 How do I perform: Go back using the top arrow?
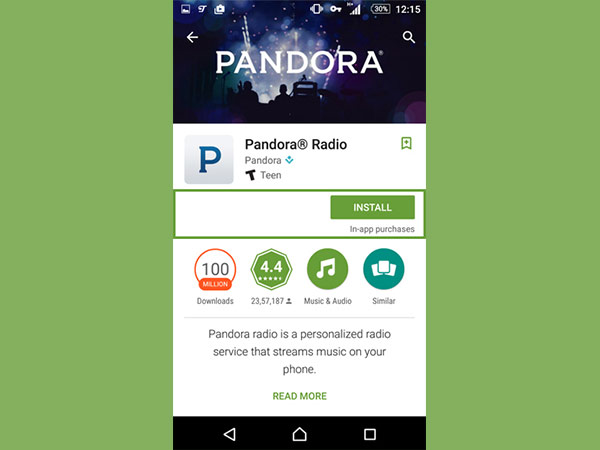click(192, 37)
